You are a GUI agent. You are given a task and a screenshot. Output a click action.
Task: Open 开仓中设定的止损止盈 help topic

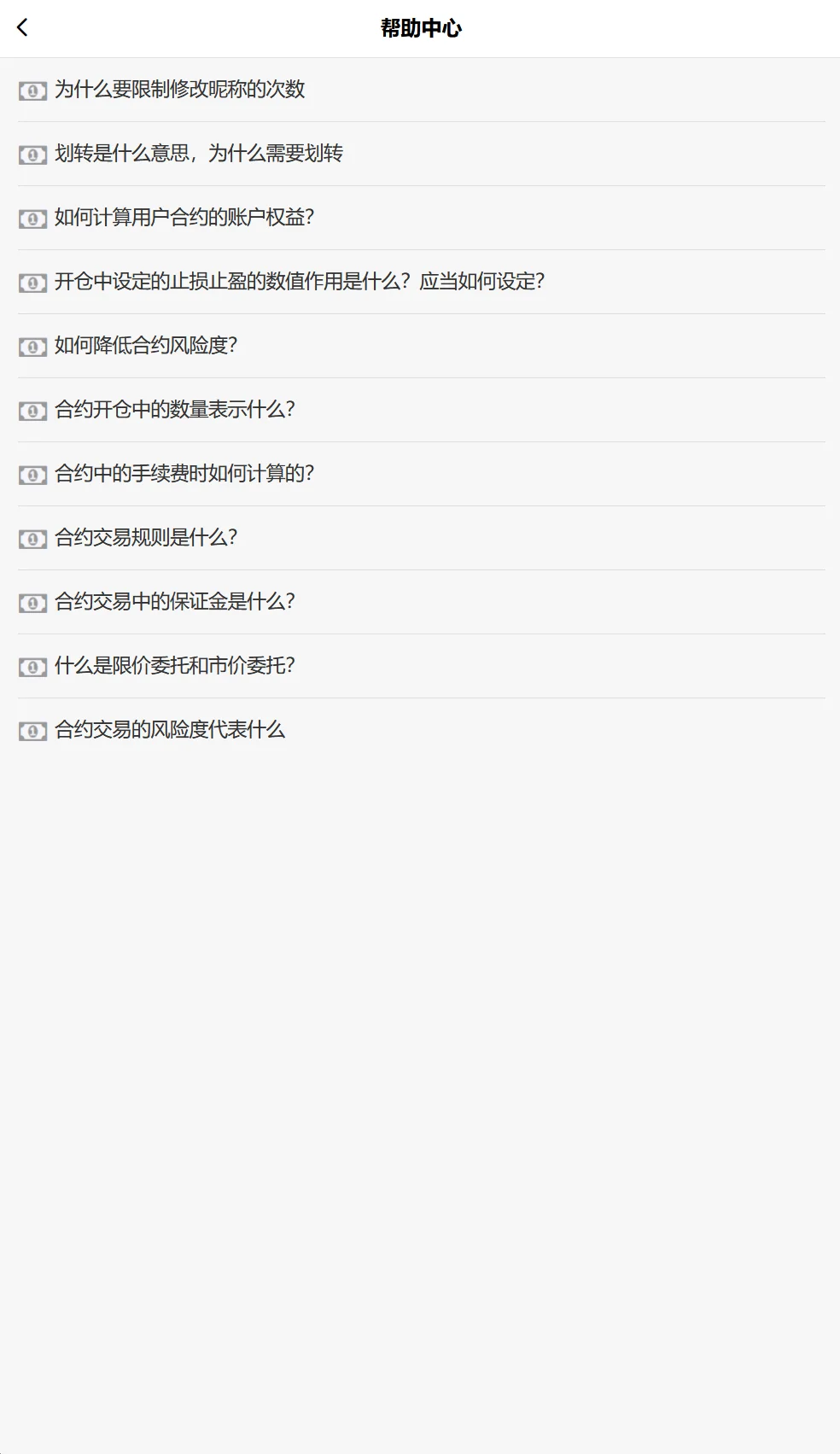[299, 282]
